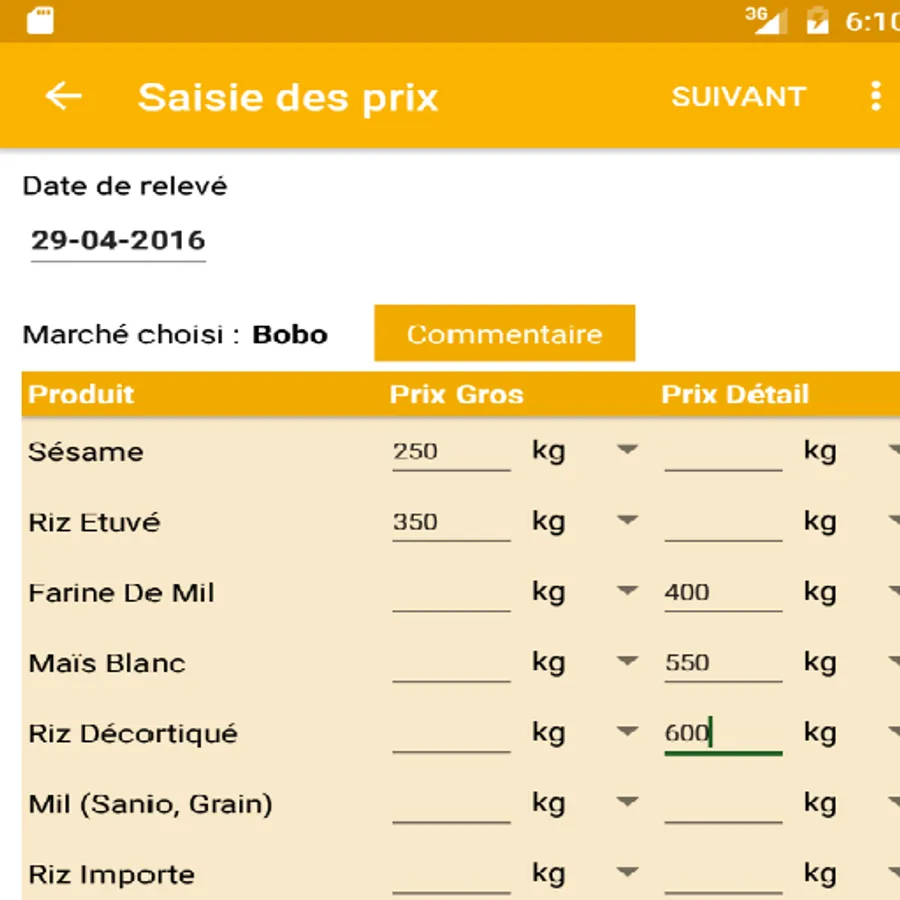Focus Maïs Blanc Prix Gros field
Viewport: 900px width, 900px height.
click(450, 663)
